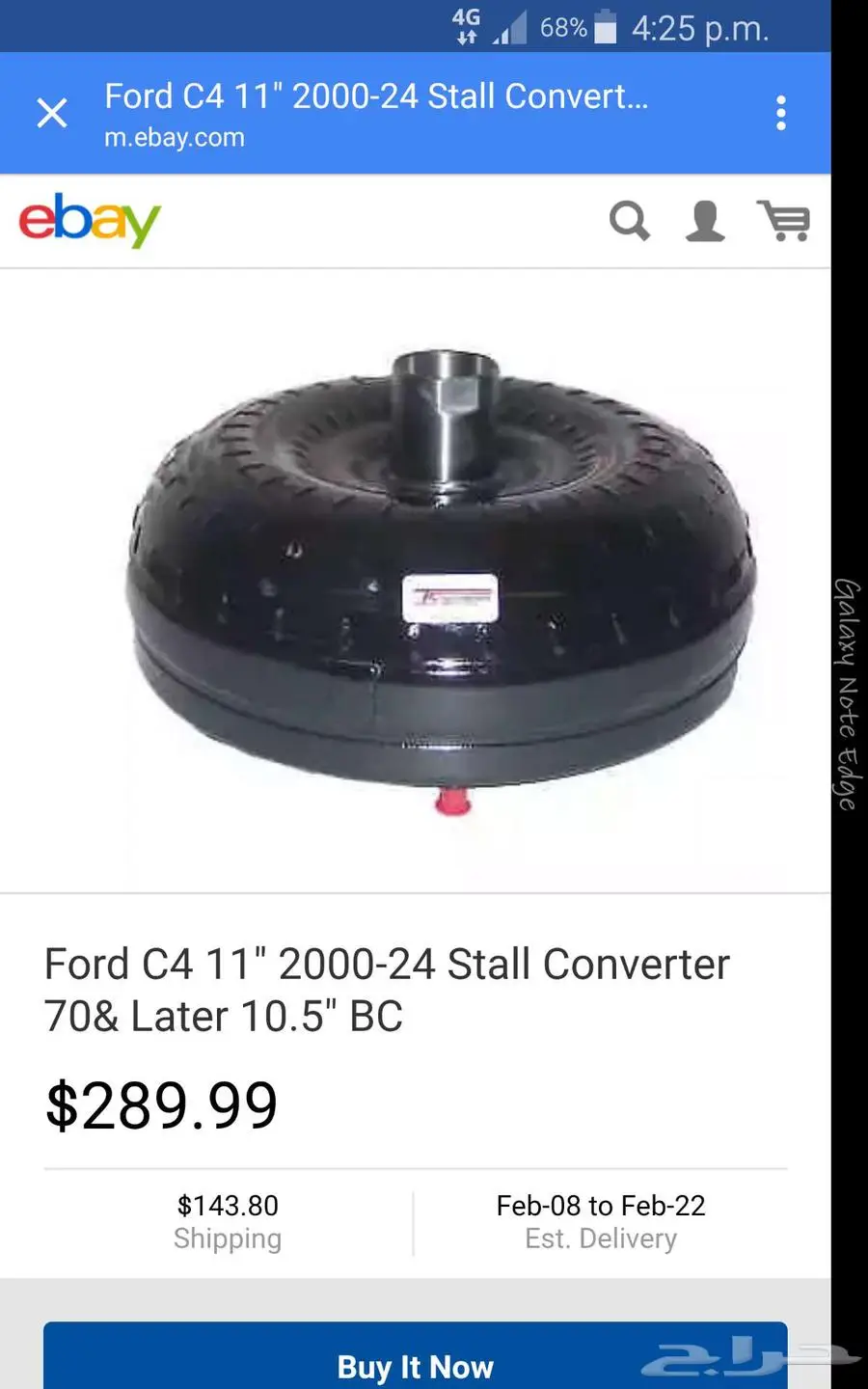This screenshot has height=1389, width=868.
Task: Open the account profile icon
Action: pyautogui.click(x=705, y=221)
